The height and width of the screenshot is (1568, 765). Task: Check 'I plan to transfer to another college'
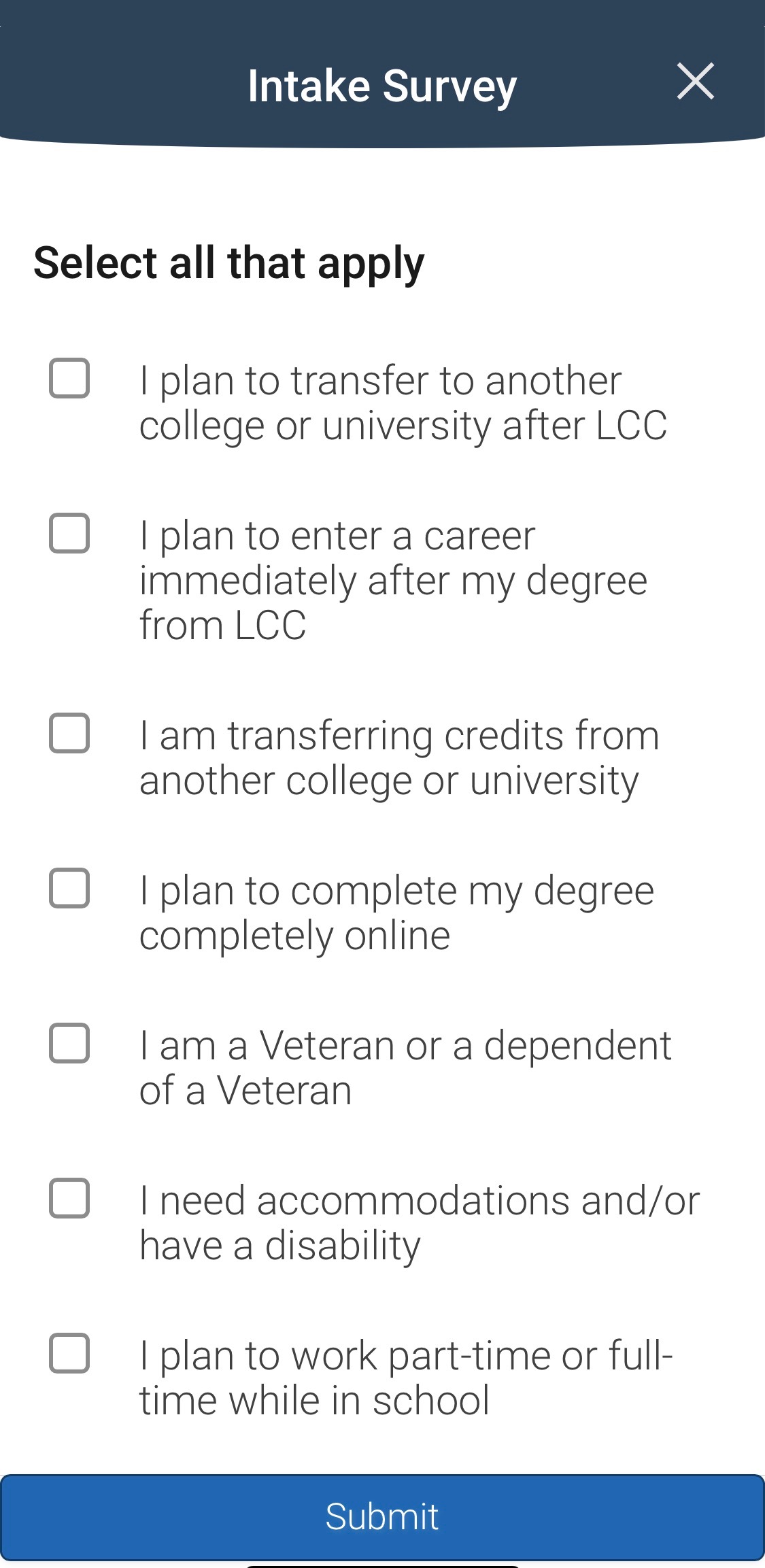click(x=69, y=378)
